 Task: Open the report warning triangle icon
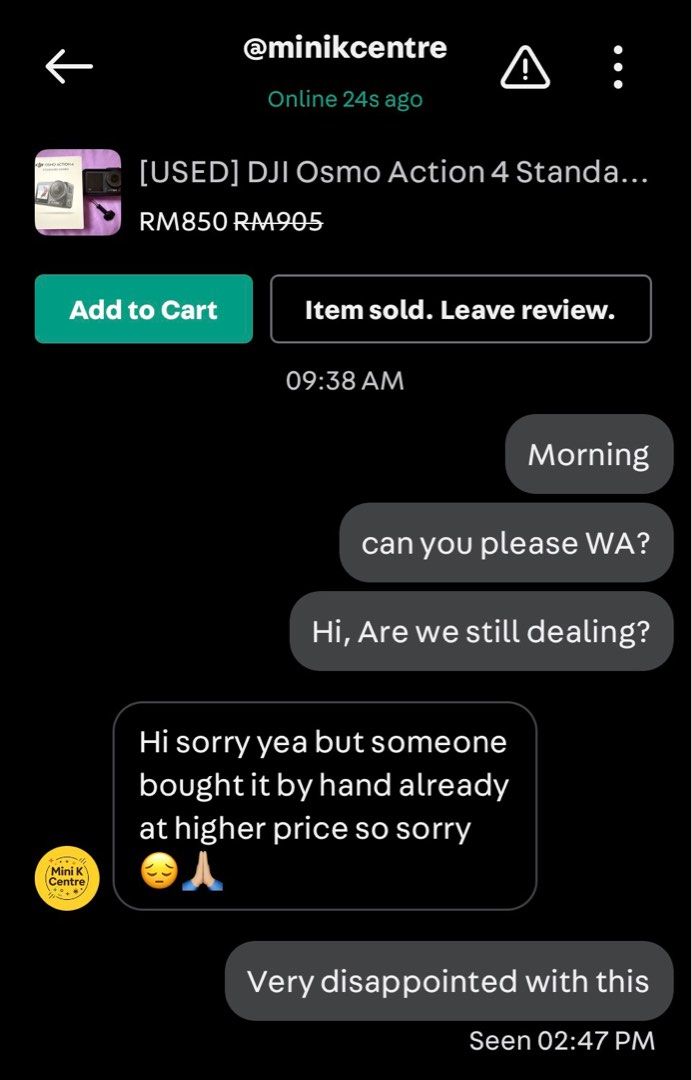click(x=525, y=68)
